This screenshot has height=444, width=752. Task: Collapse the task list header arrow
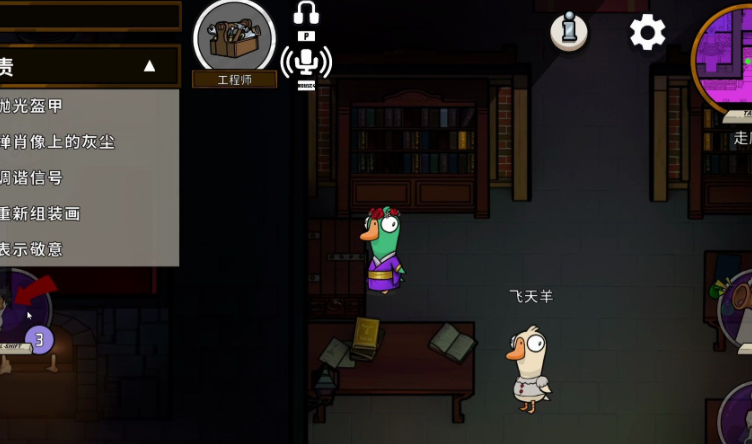[149, 67]
